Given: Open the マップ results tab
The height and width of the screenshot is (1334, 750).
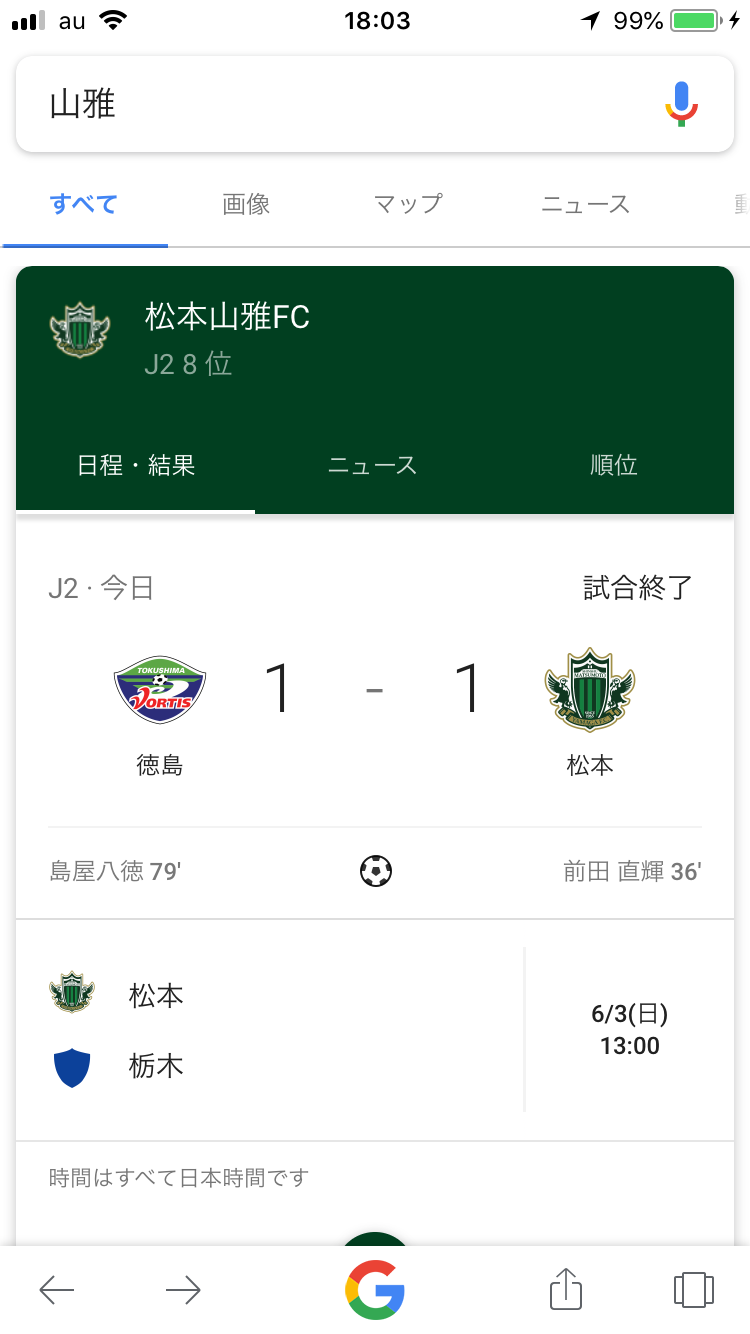Looking at the screenshot, I should (x=408, y=205).
